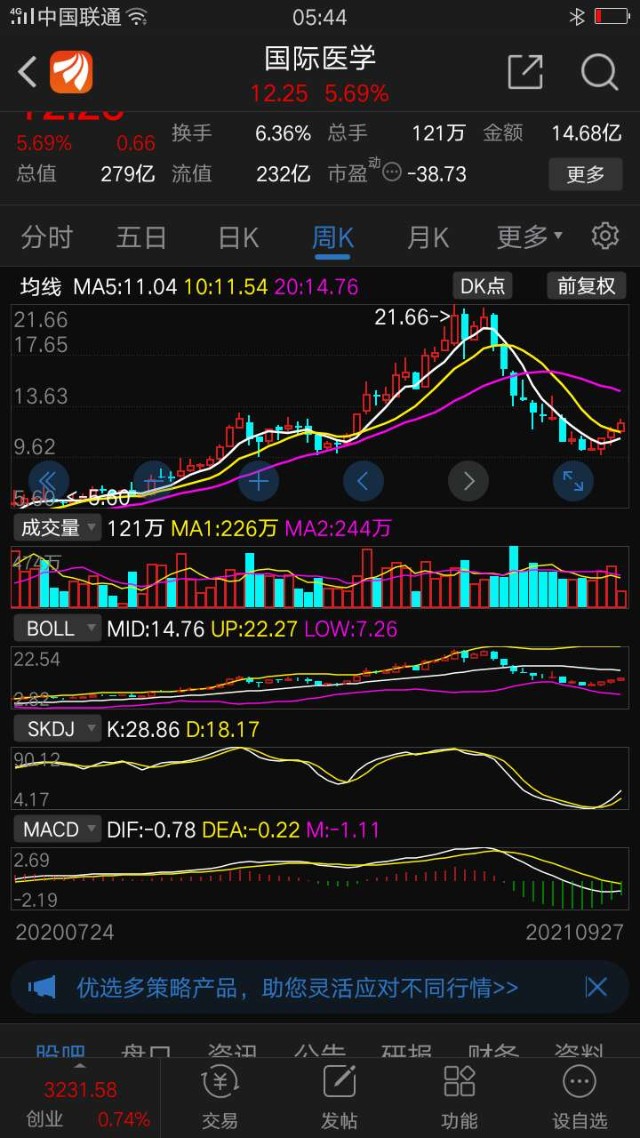Share this stock page
Screen dimensions: 640x1138
(x=525, y=72)
